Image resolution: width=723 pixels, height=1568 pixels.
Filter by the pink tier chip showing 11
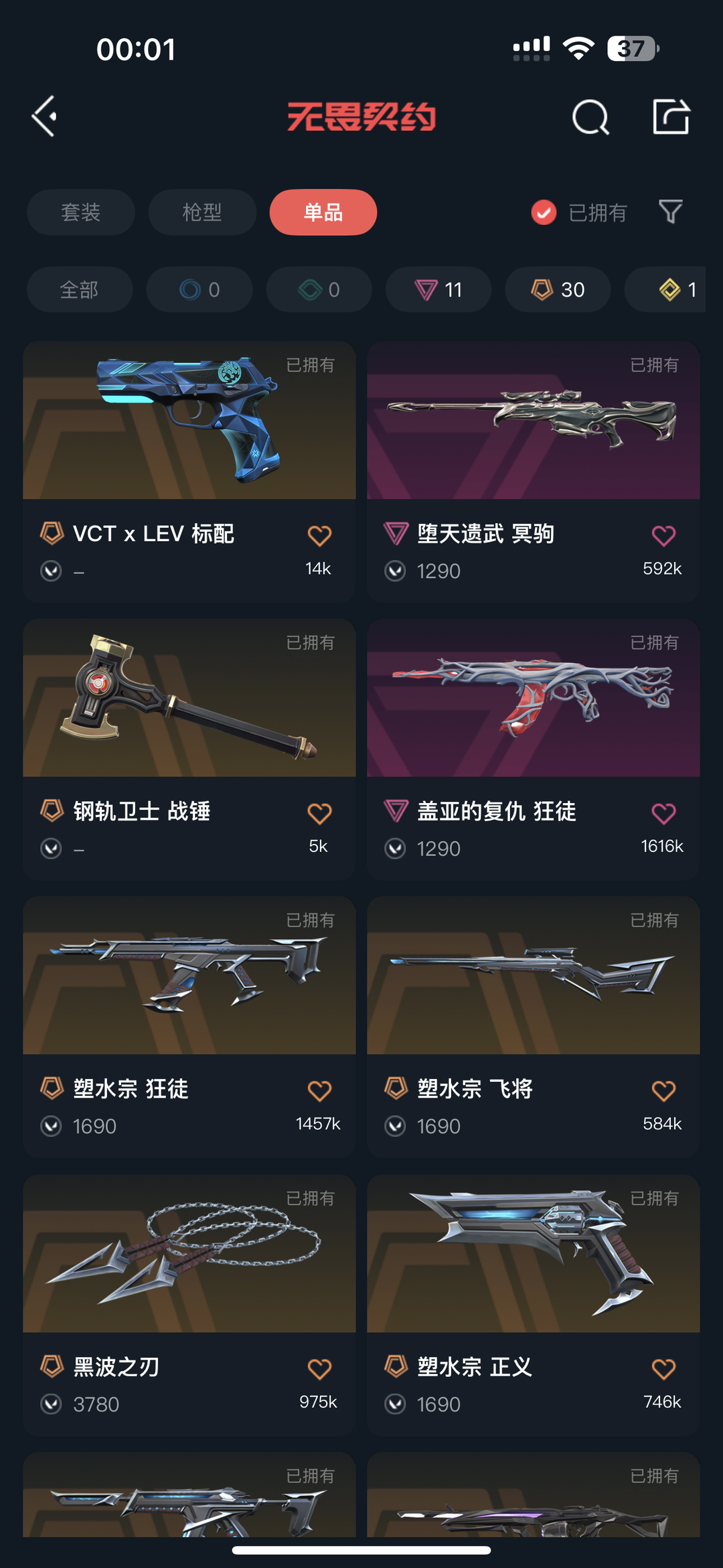click(438, 289)
